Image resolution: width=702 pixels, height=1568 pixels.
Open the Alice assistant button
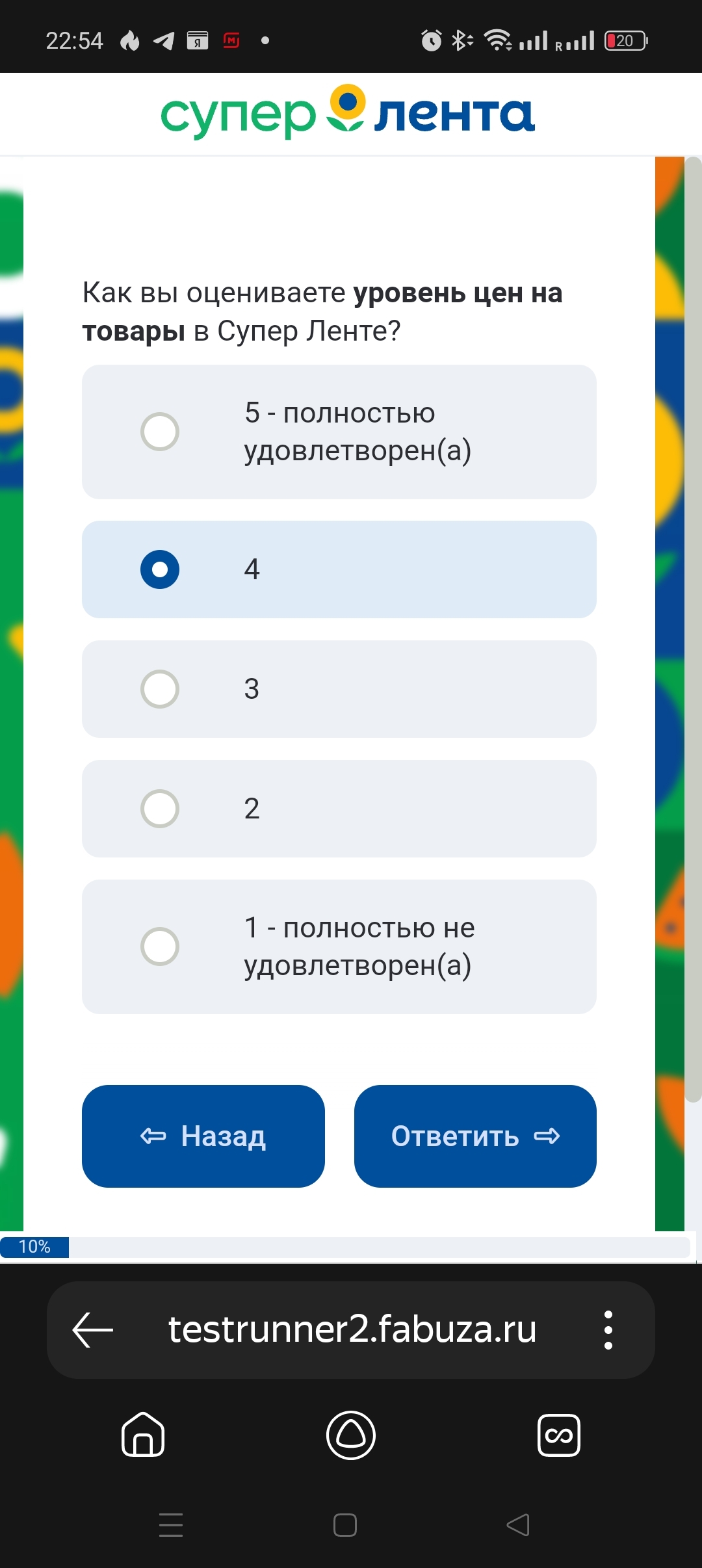[x=351, y=1435]
